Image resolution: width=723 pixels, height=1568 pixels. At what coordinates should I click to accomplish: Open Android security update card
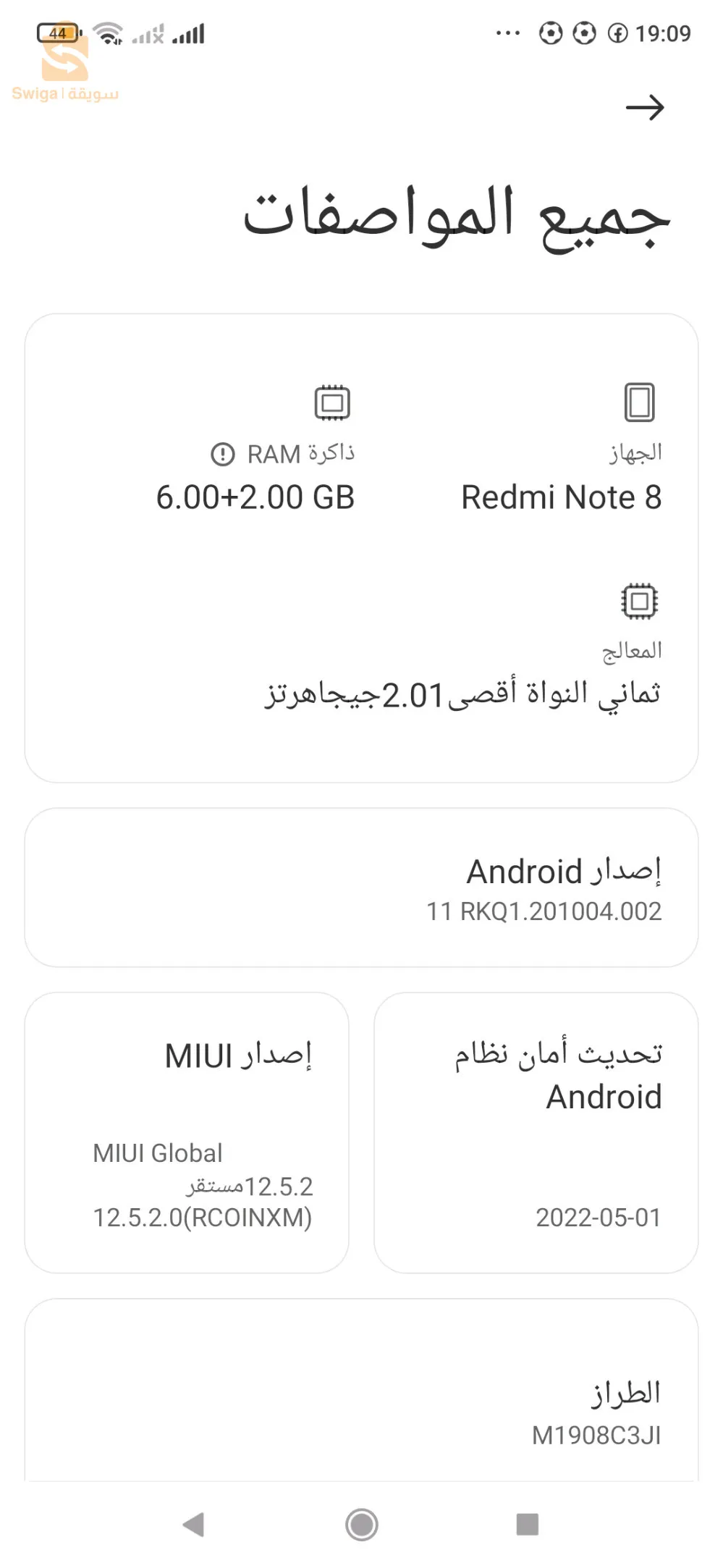pyautogui.click(x=536, y=1132)
